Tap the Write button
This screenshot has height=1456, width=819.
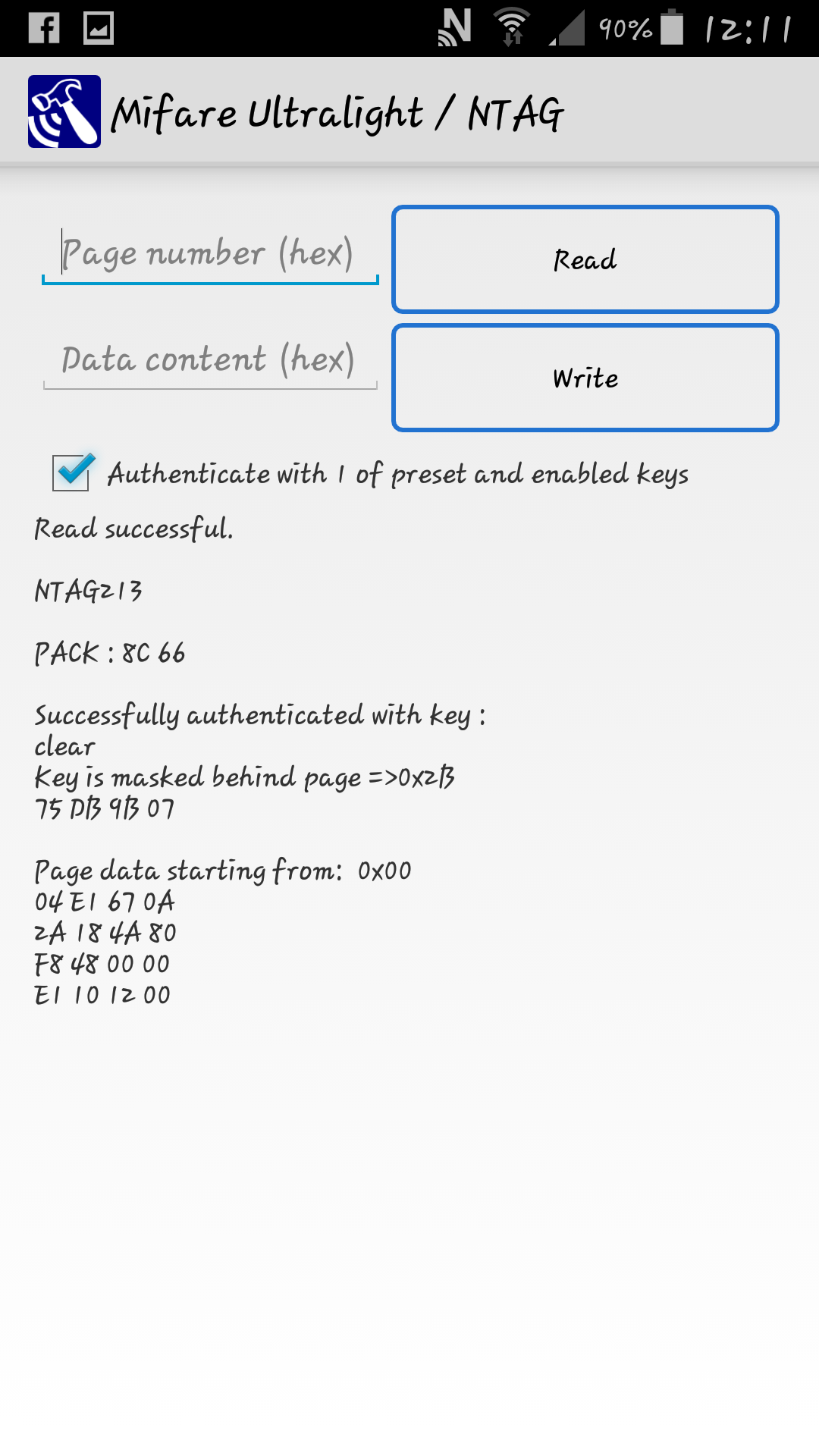coord(585,378)
